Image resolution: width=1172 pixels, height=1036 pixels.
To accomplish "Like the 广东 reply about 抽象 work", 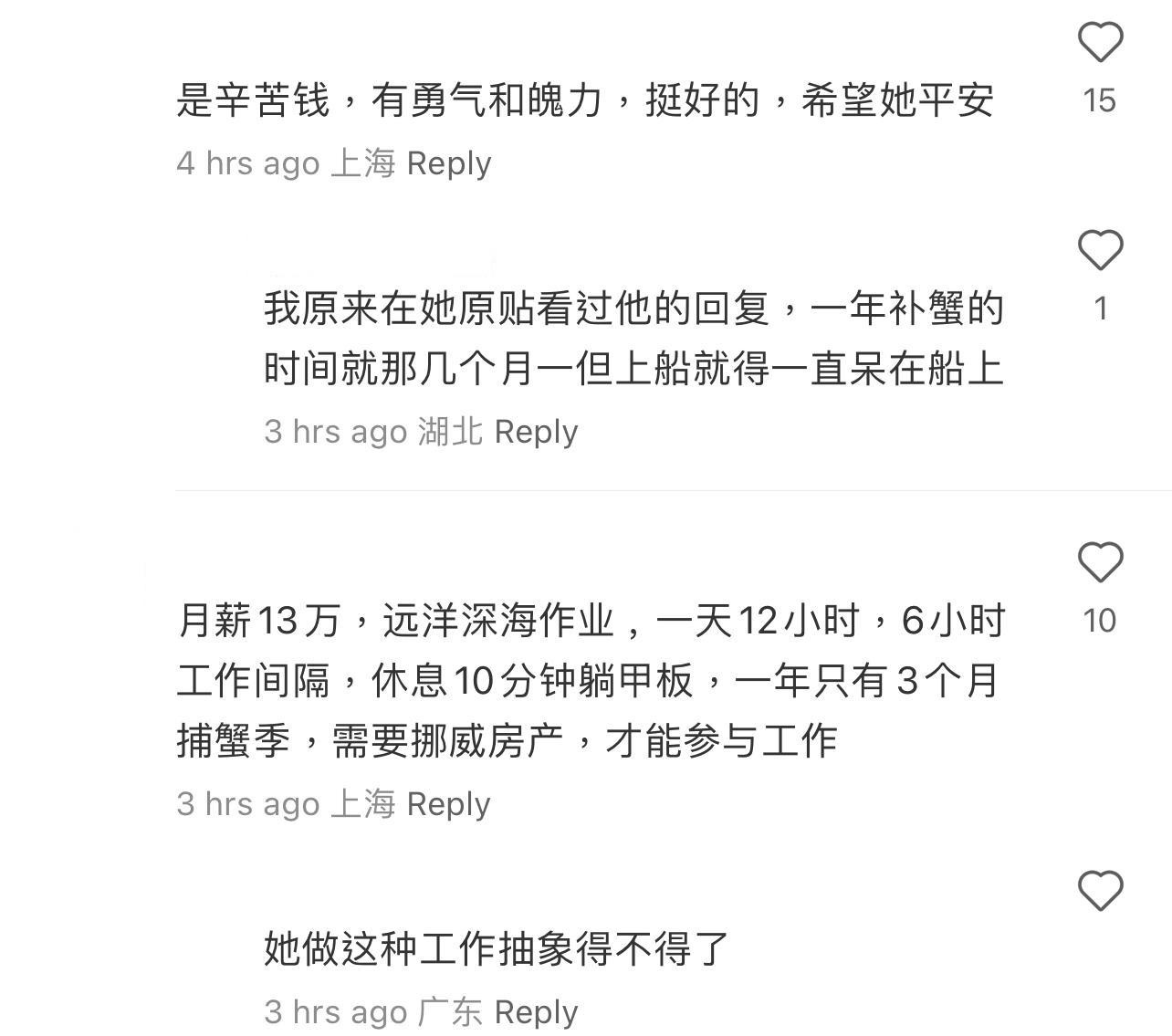I will tap(1100, 891).
